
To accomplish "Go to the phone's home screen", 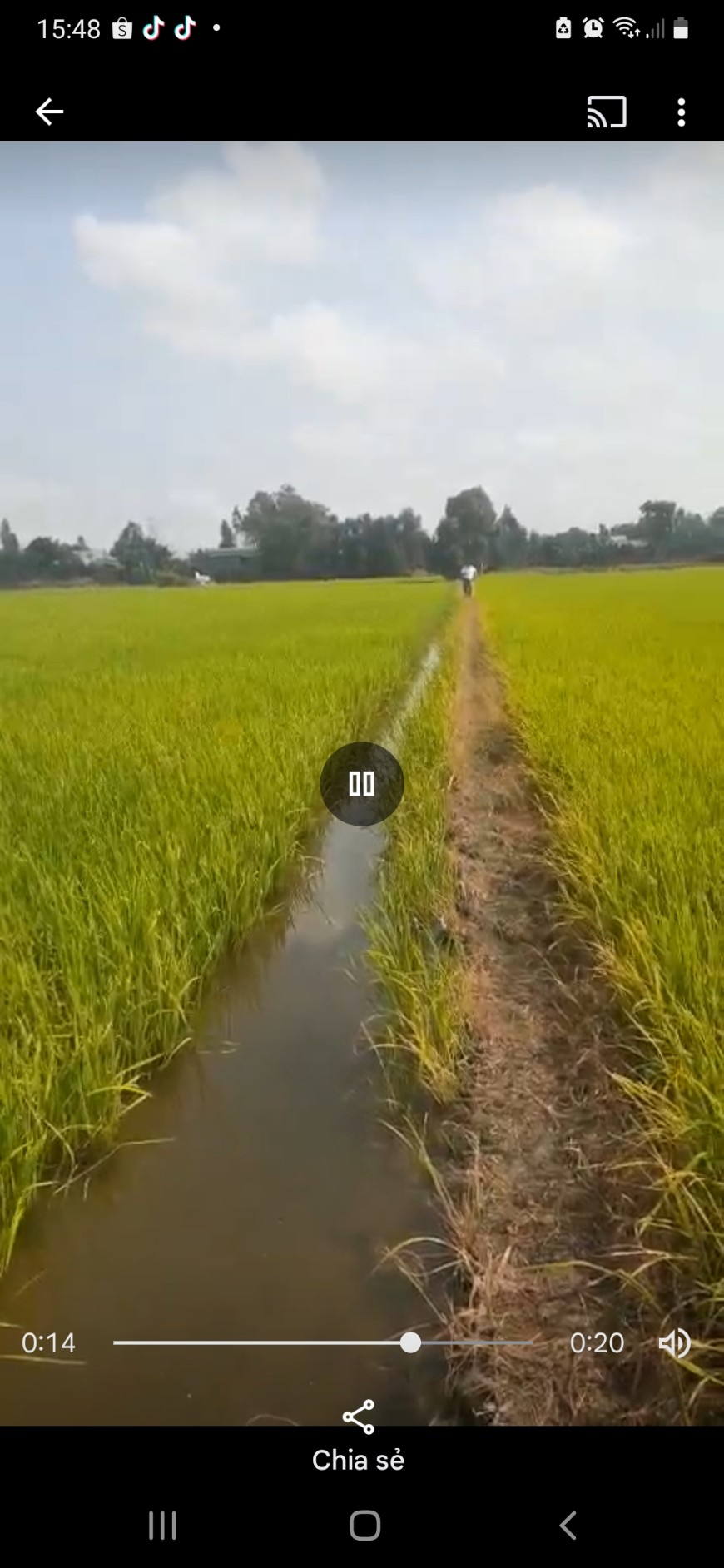I will point(364,1526).
